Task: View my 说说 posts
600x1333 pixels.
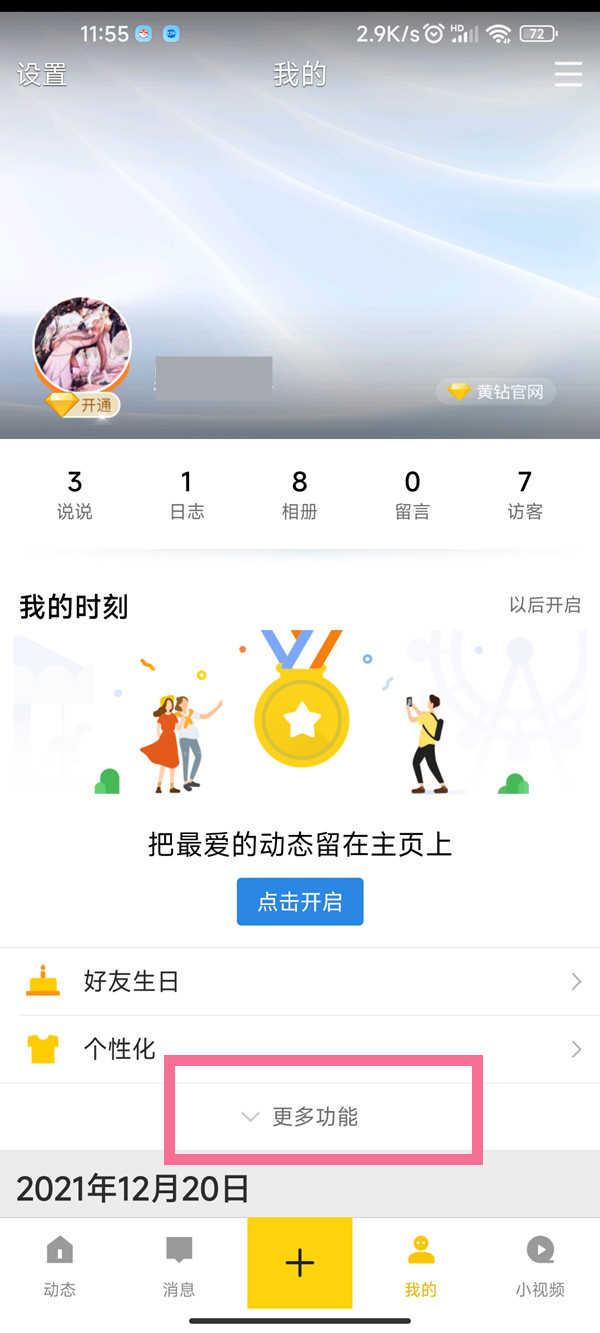Action: [x=74, y=496]
